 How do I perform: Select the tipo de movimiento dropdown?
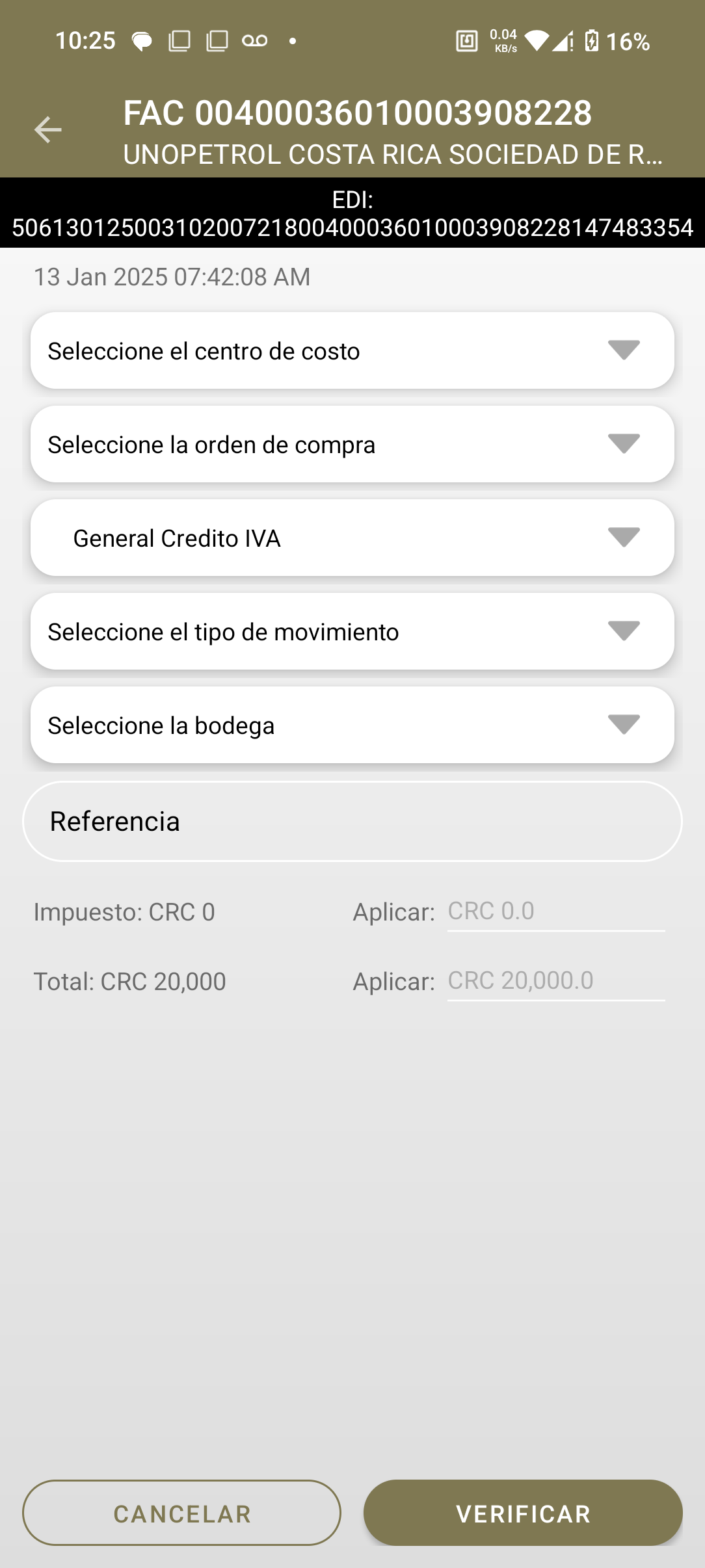(x=352, y=631)
